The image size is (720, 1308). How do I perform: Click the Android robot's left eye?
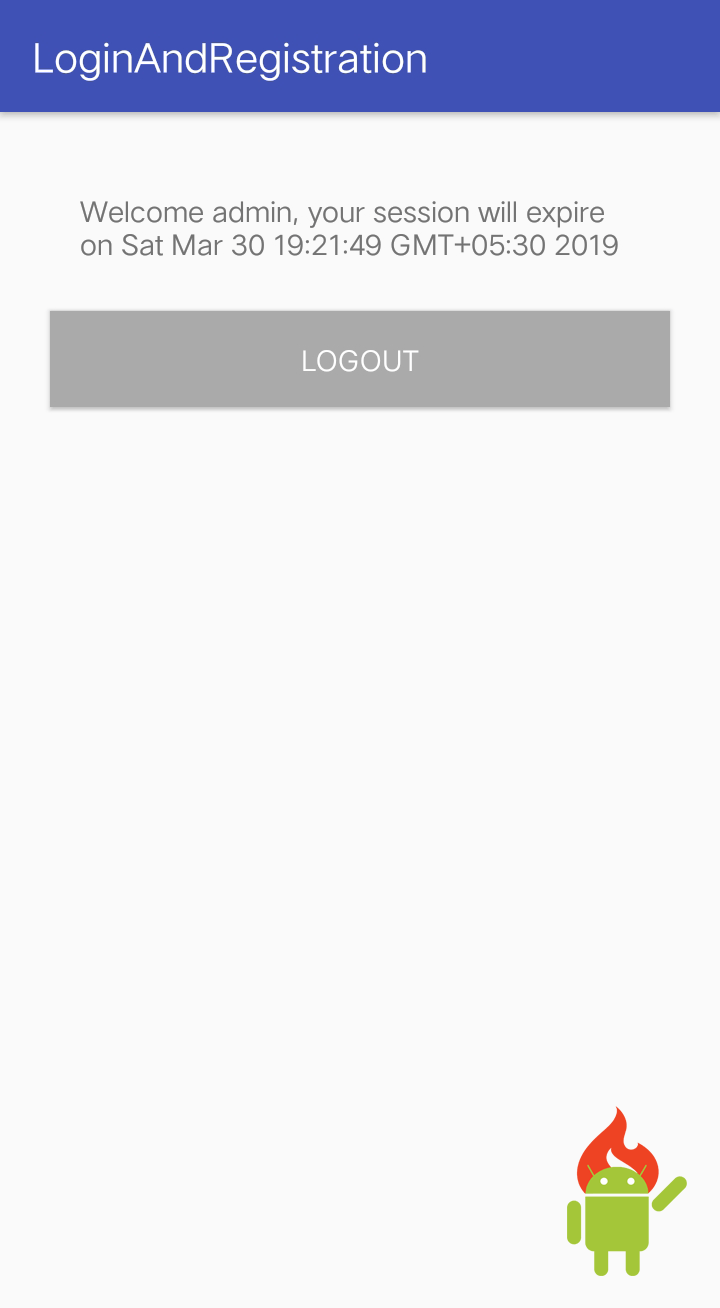pos(604,1182)
